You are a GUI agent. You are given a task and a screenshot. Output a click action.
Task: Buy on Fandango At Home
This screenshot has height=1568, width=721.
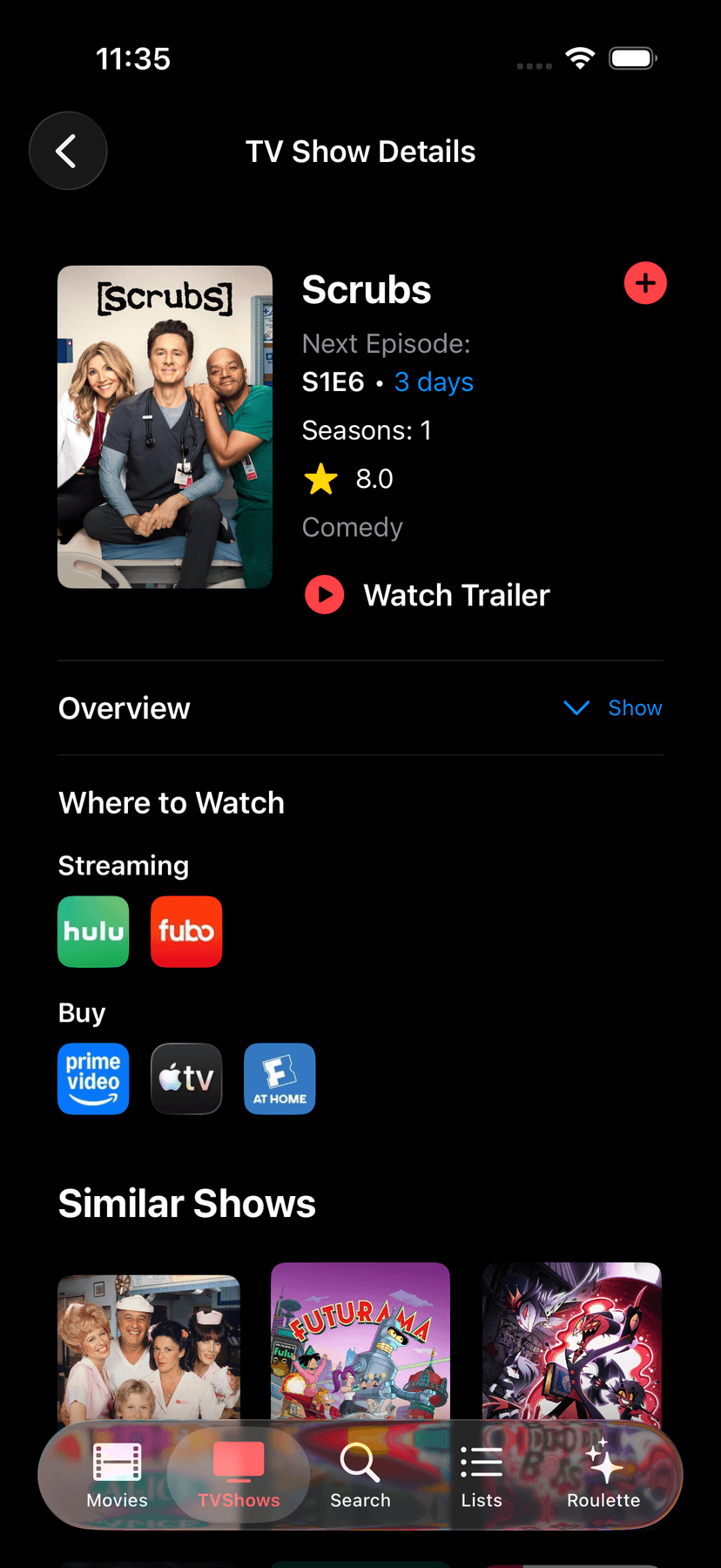coord(280,1078)
